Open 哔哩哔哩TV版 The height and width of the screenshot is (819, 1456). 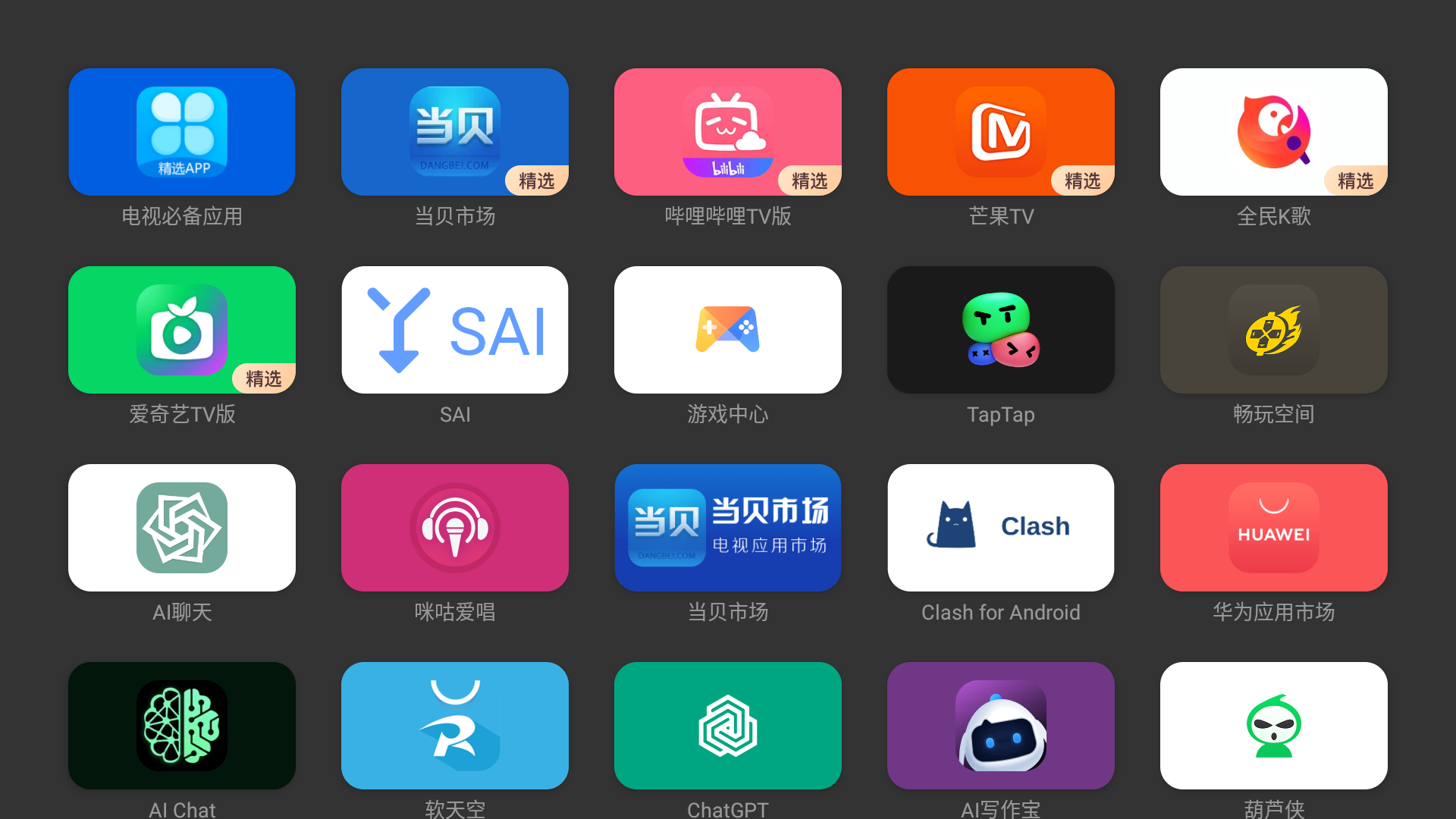pos(728,132)
